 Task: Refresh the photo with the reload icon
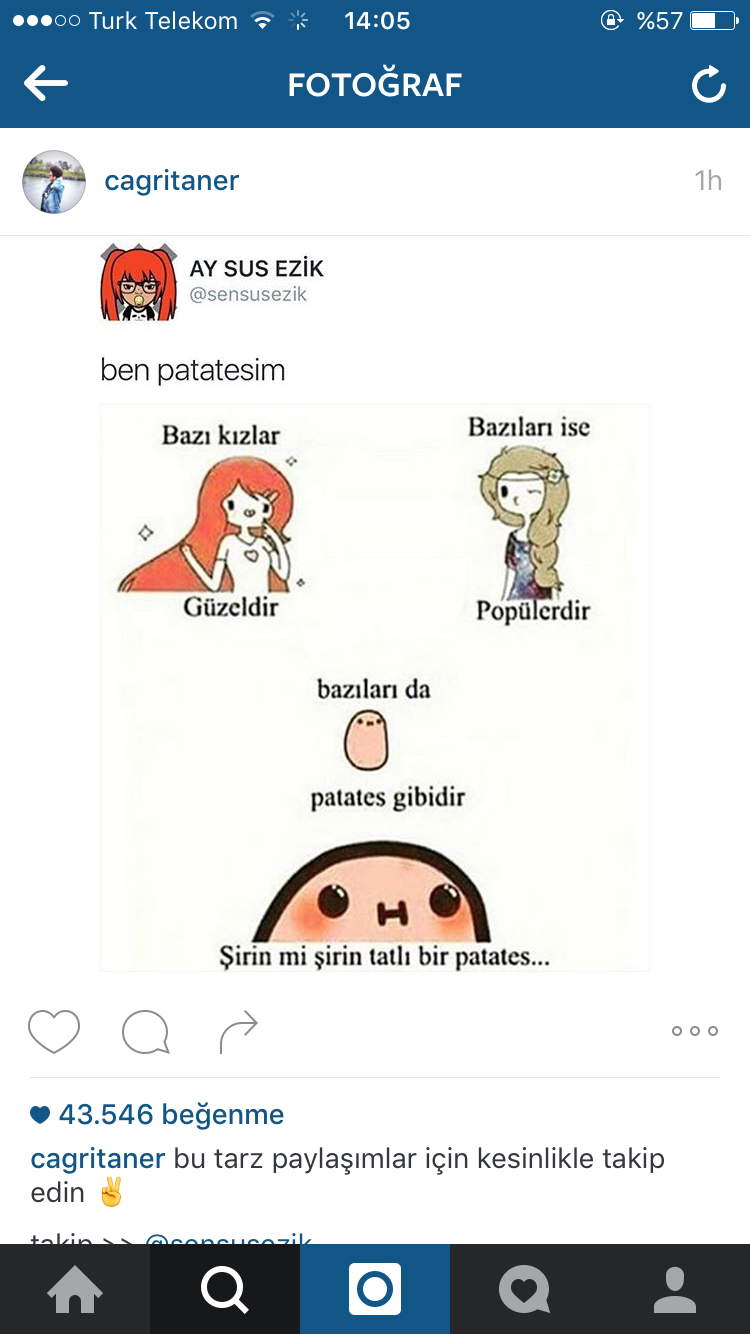708,85
